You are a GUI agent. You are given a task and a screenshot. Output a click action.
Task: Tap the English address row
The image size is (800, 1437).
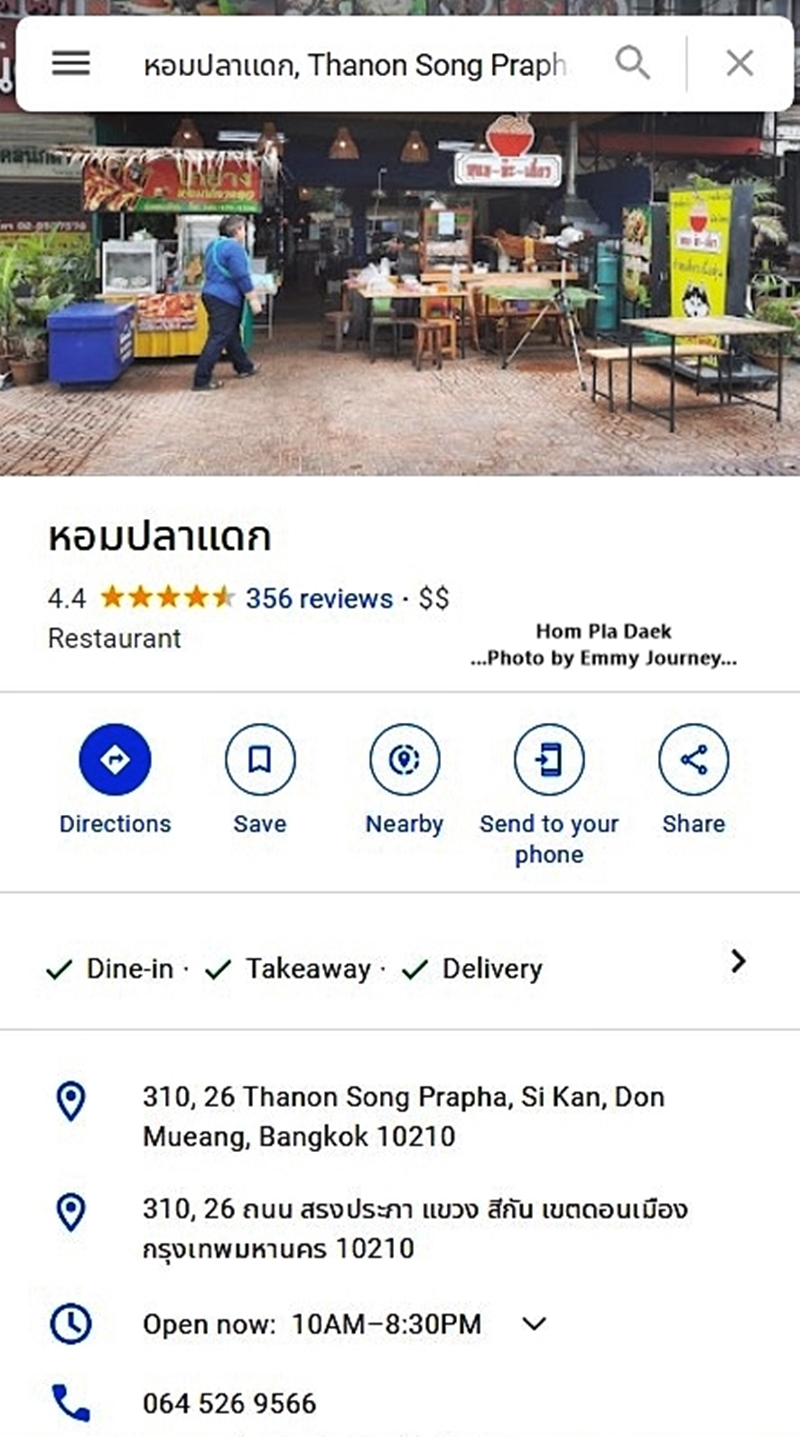click(403, 1116)
